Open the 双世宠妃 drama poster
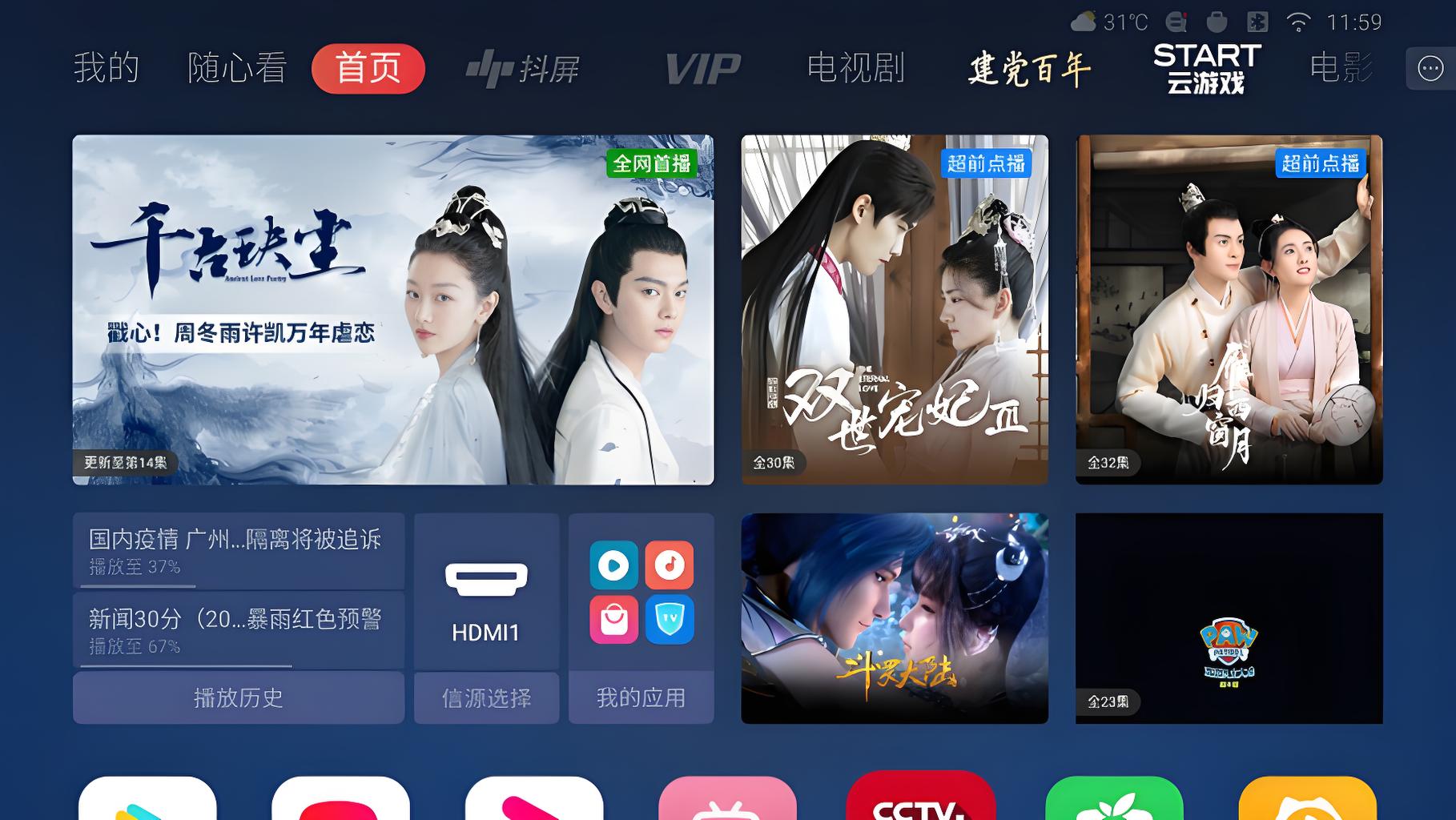The width and height of the screenshot is (1456, 820). (x=894, y=309)
